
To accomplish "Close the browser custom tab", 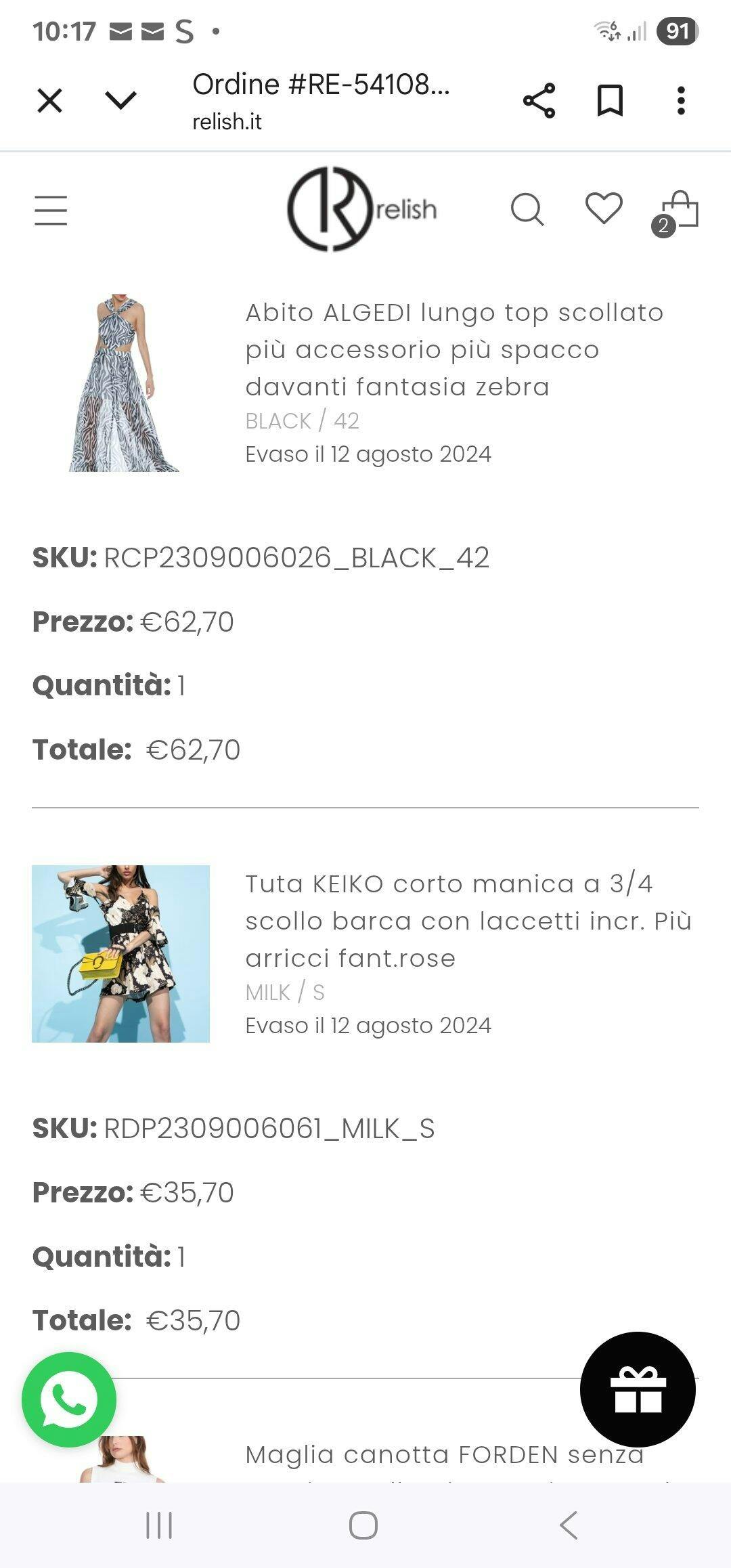I will (49, 101).
